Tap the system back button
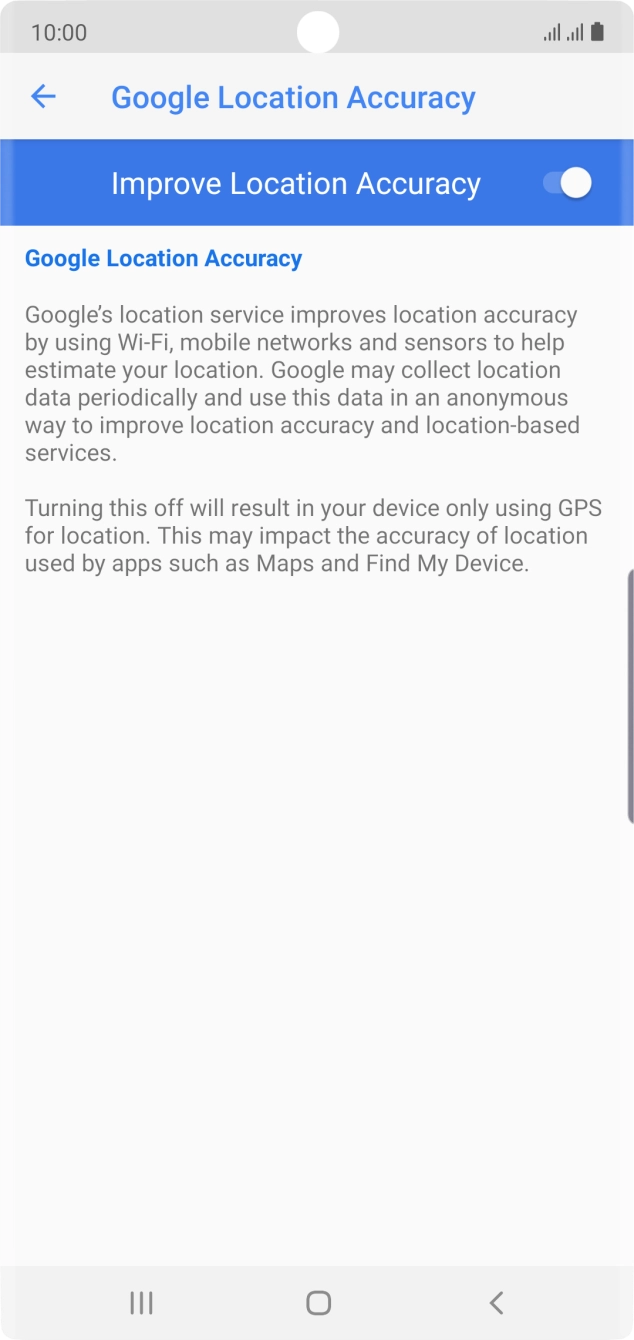634x1340 pixels. coord(496,1302)
